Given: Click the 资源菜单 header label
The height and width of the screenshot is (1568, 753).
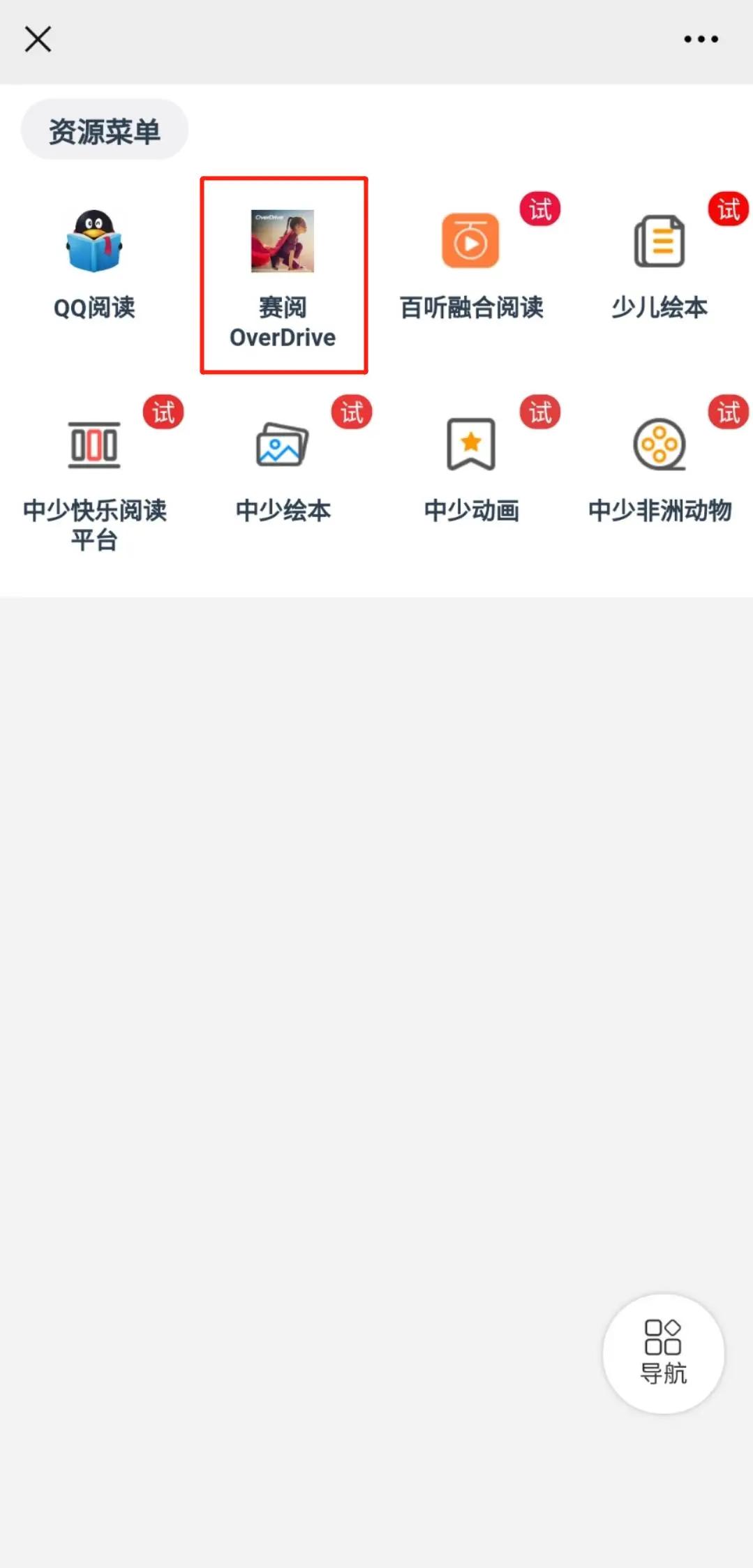Looking at the screenshot, I should pyautogui.click(x=105, y=129).
